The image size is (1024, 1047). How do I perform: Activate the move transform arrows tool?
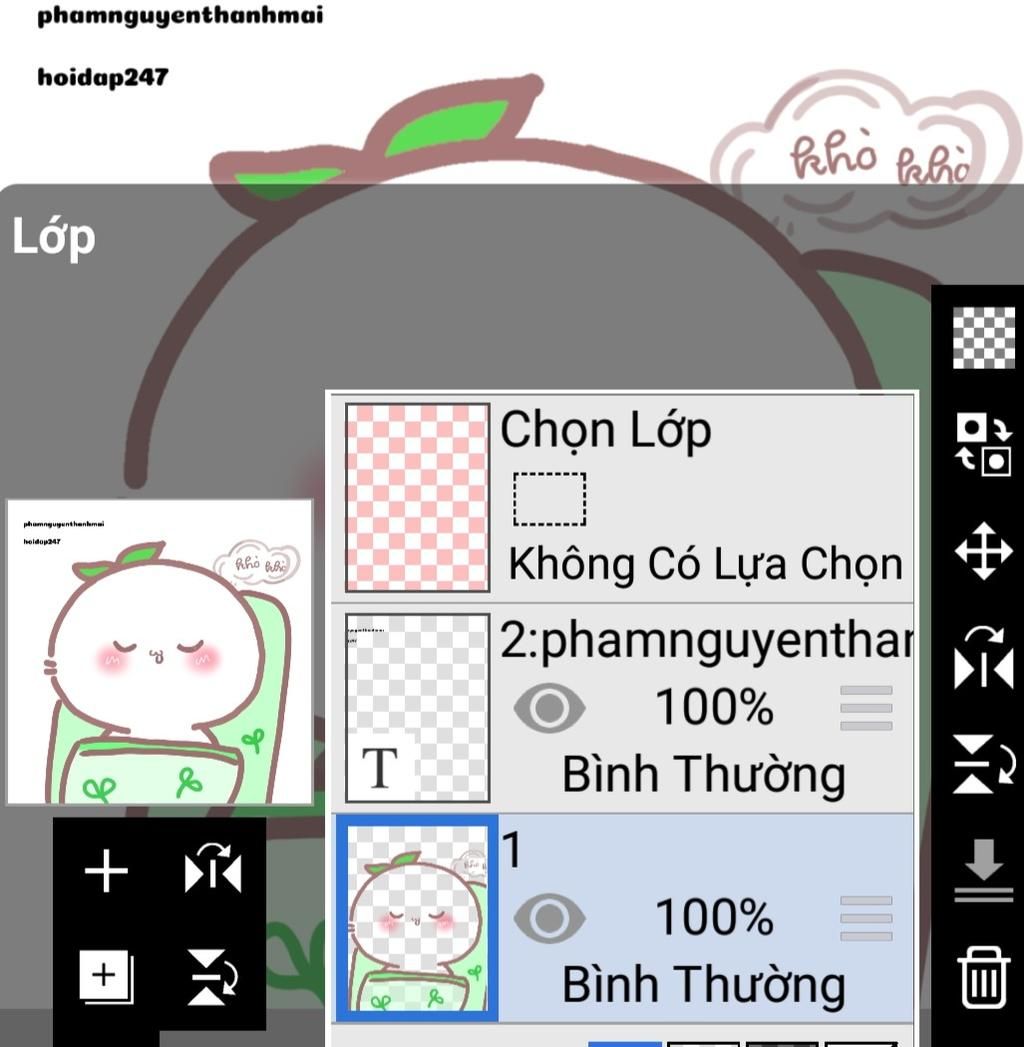coord(983,550)
